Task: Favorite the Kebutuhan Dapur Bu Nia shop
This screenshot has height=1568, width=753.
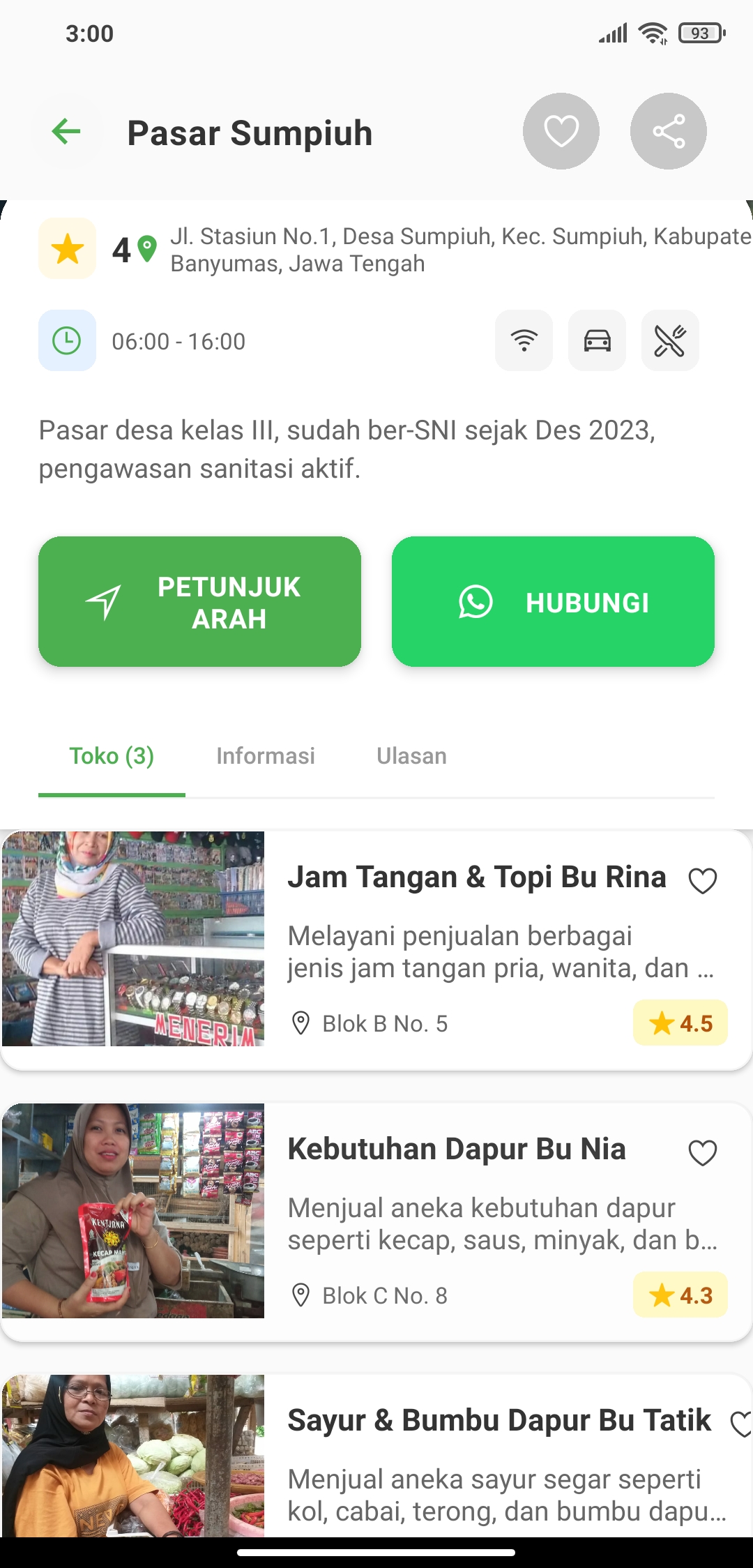Action: coord(702,1151)
